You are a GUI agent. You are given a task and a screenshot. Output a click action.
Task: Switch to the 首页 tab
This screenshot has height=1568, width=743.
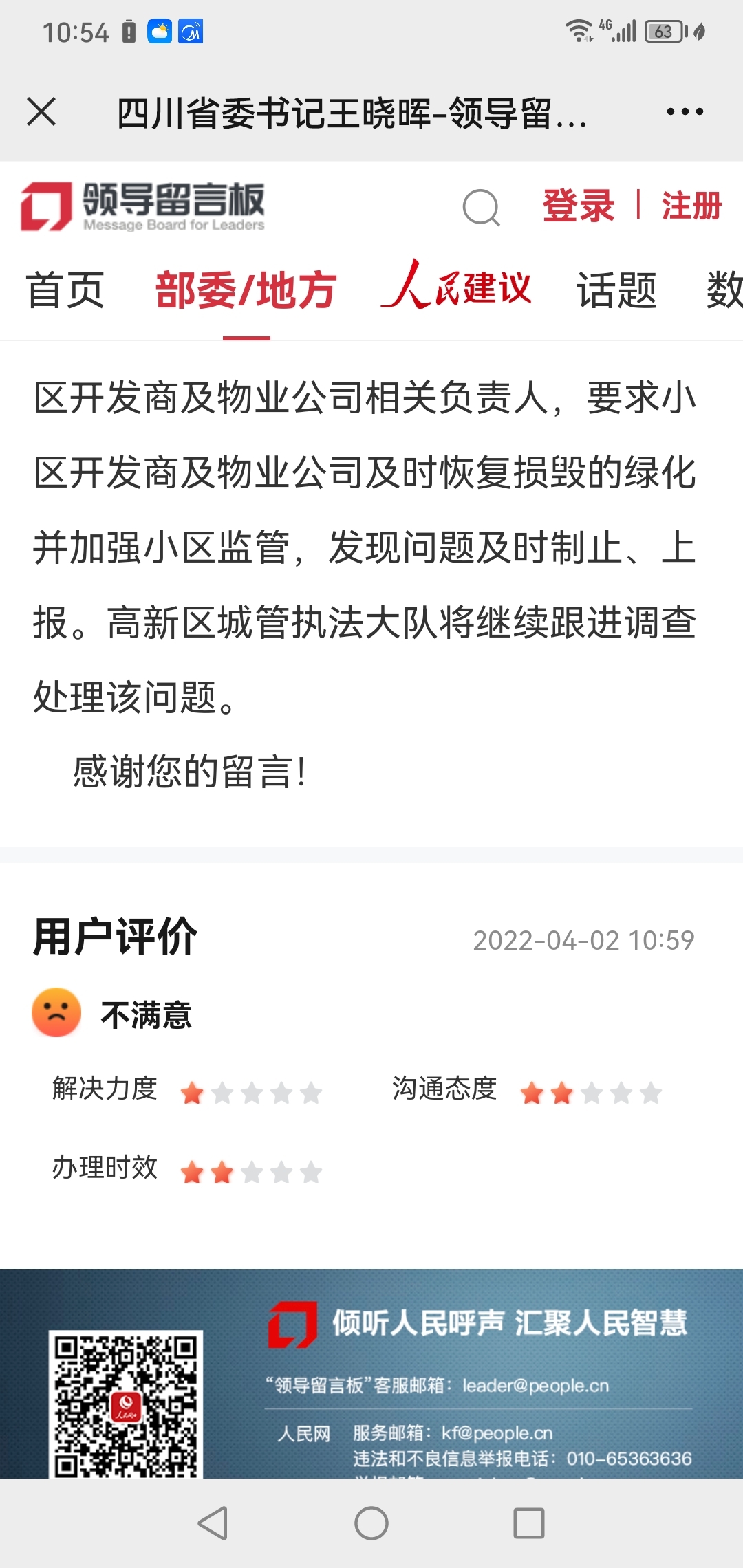click(65, 290)
